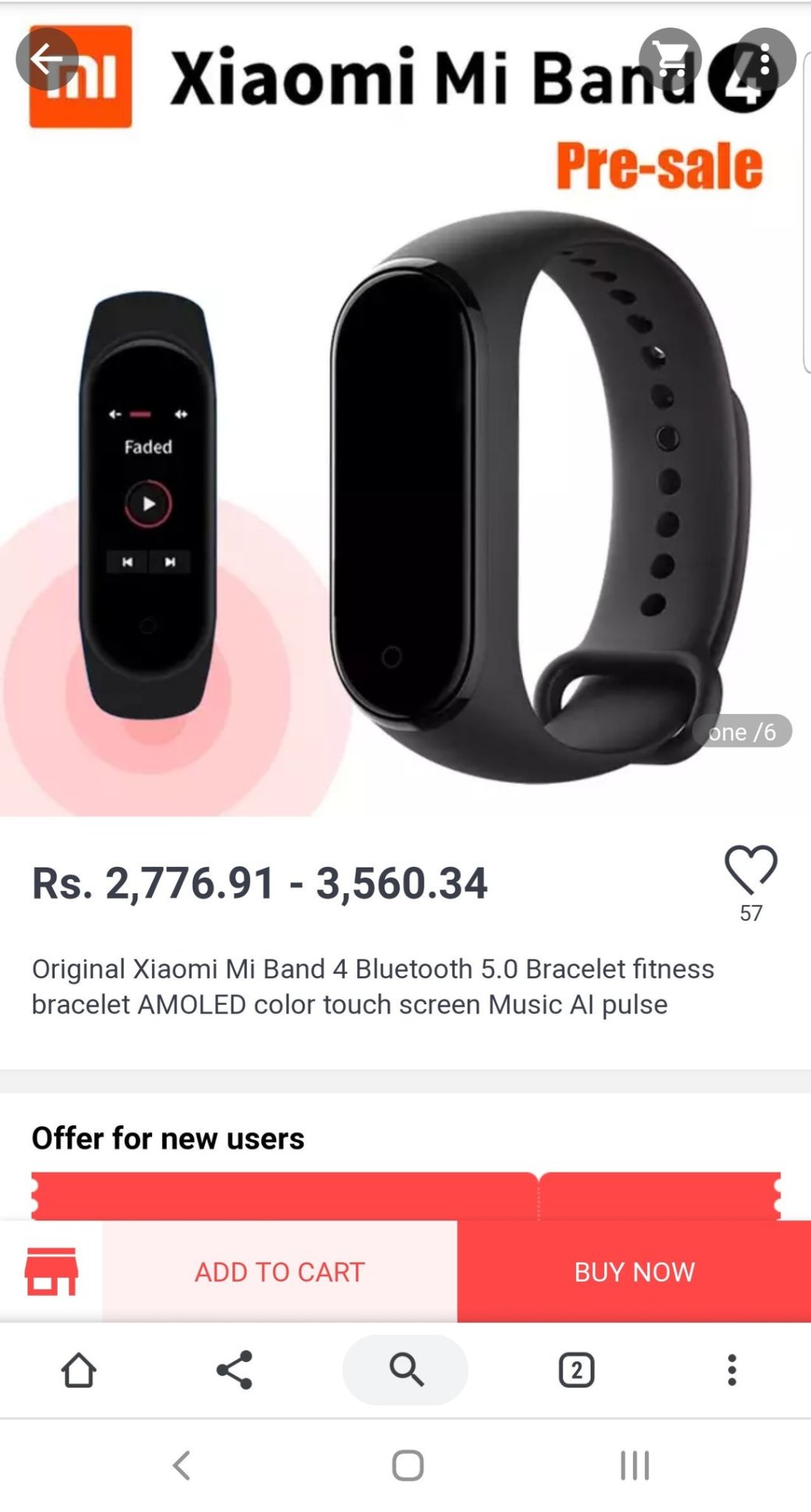Add product to wishlist with heart icon
811x1512 pixels.
pyautogui.click(x=750, y=869)
